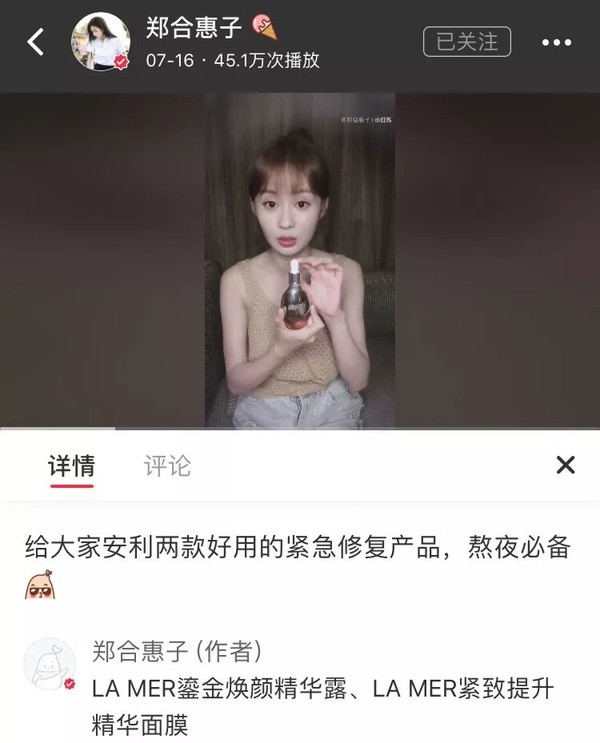Close the details panel with the X
This screenshot has width=600, height=743.
[x=565, y=464]
